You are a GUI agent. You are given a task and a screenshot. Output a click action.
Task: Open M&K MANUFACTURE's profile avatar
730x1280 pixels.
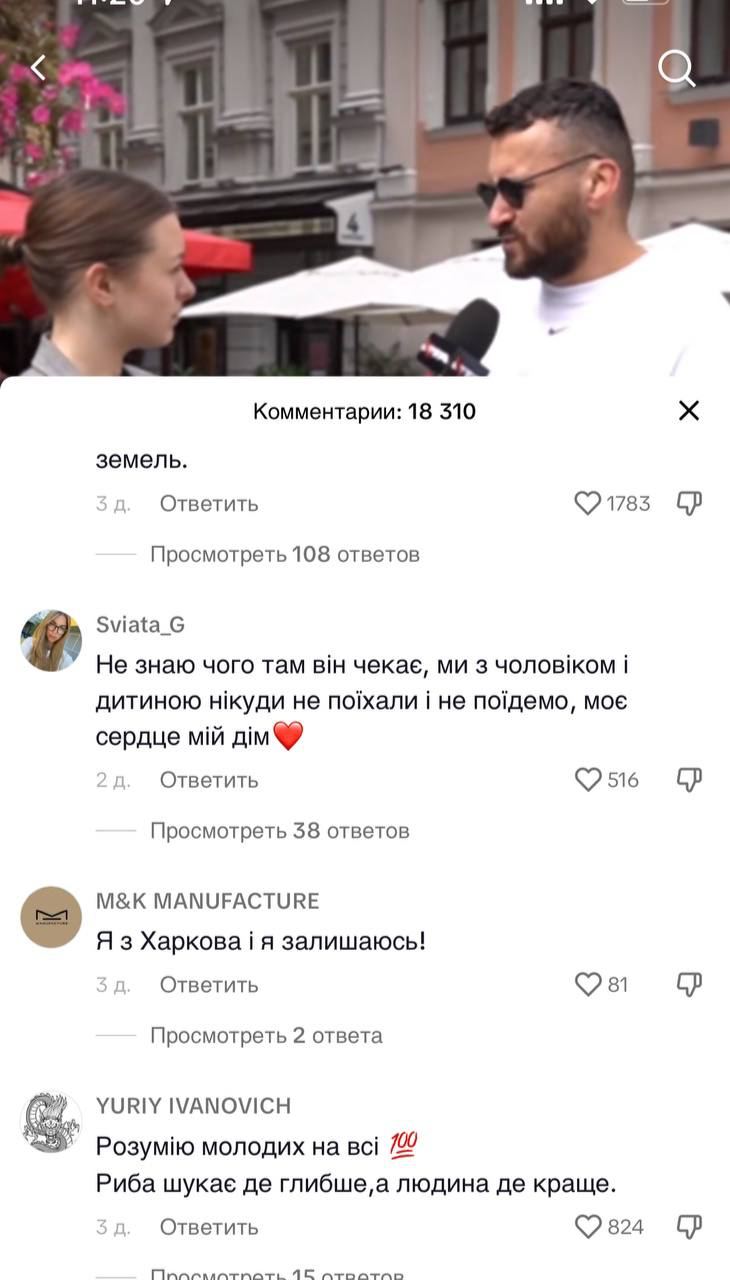click(x=51, y=916)
